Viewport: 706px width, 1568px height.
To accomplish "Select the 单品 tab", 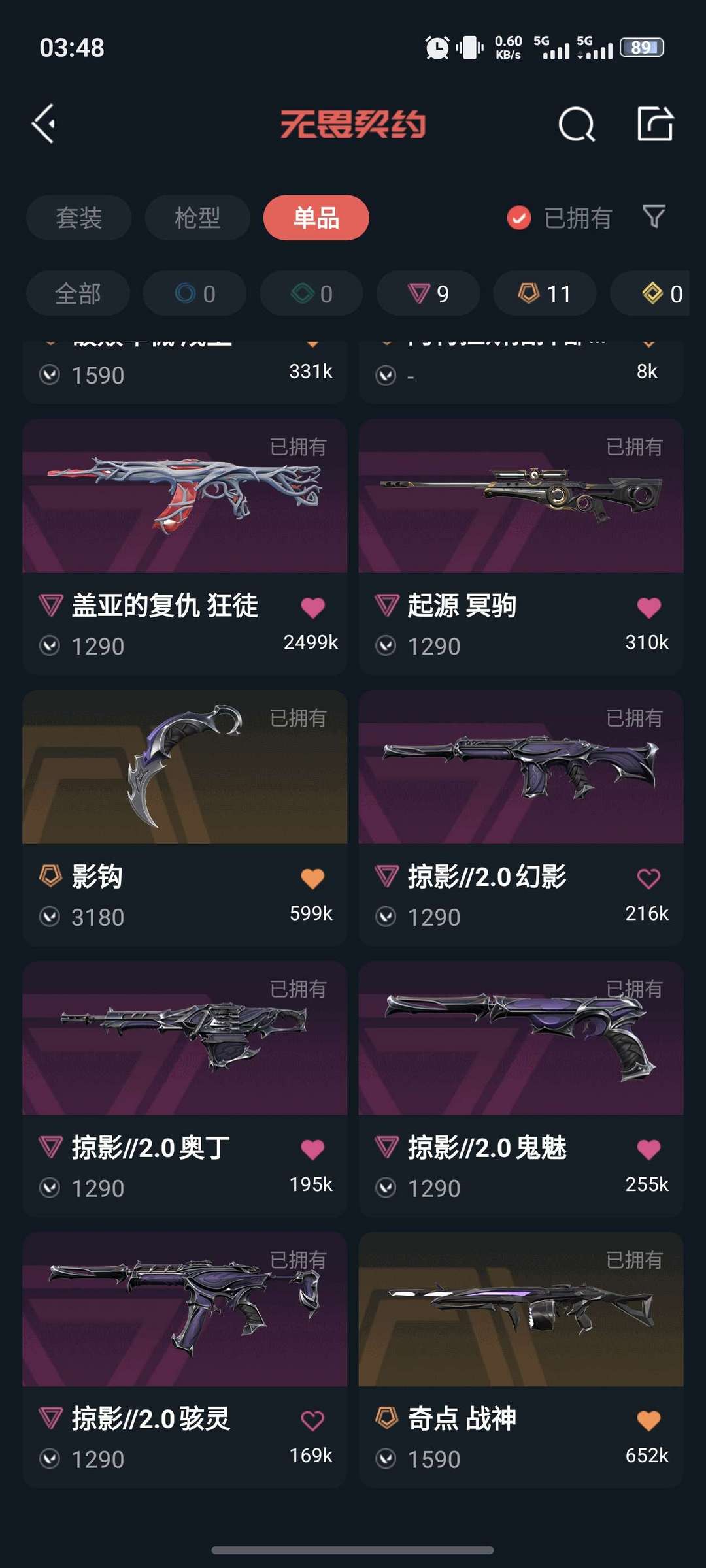I will pyautogui.click(x=316, y=218).
